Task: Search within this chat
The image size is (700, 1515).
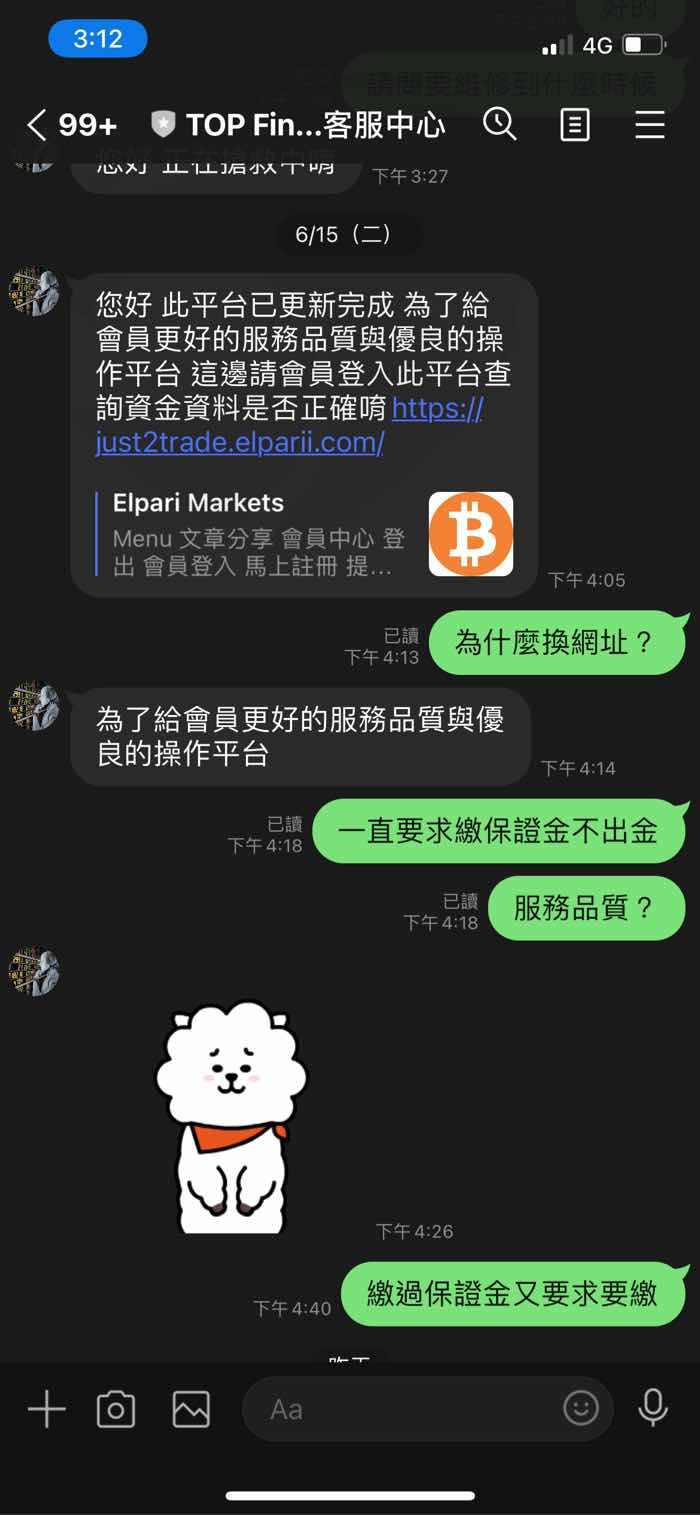Action: (499, 124)
